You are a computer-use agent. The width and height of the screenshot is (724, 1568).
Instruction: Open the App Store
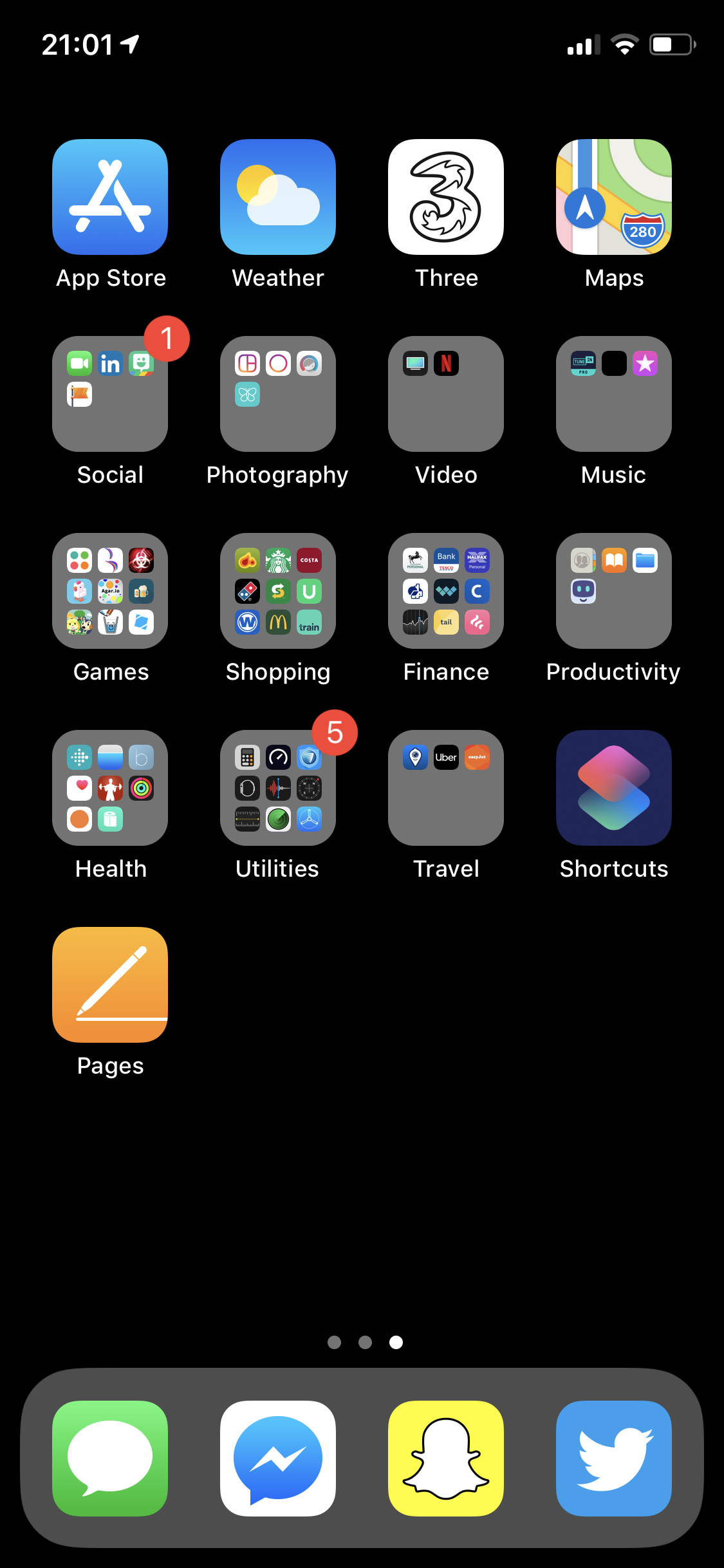coord(110,197)
